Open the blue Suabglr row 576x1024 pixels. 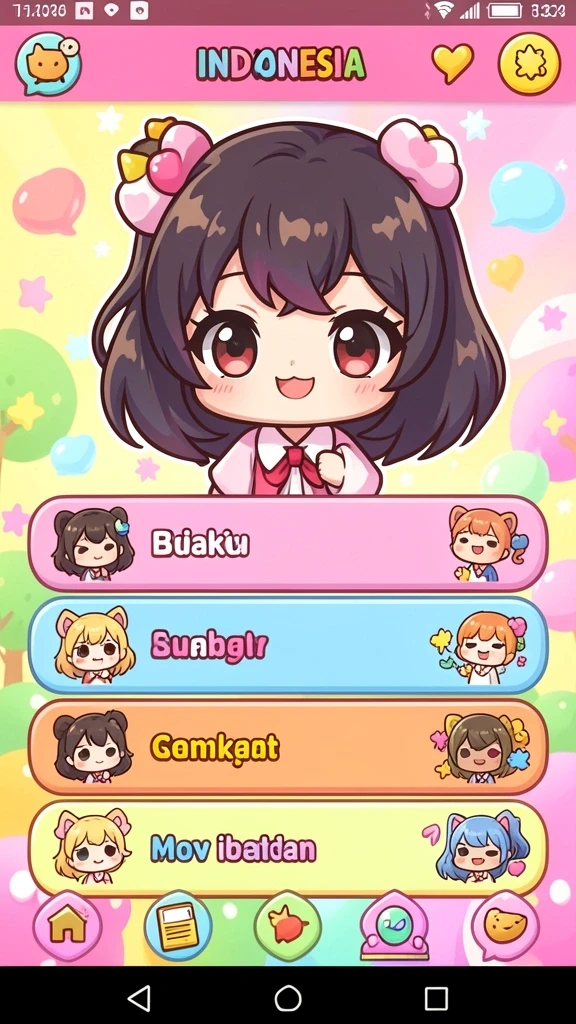tap(288, 645)
